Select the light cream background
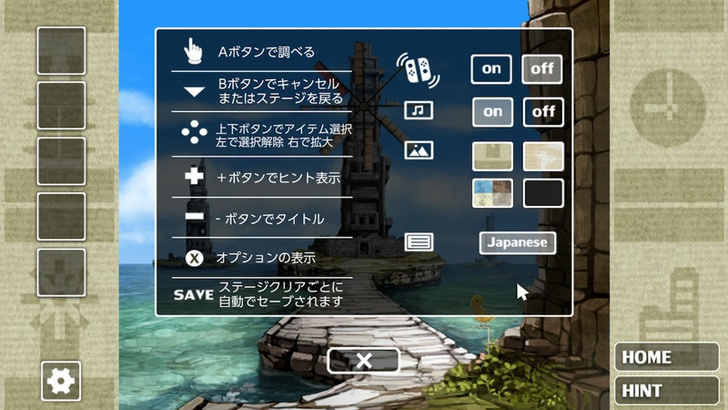 pyautogui.click(x=543, y=156)
